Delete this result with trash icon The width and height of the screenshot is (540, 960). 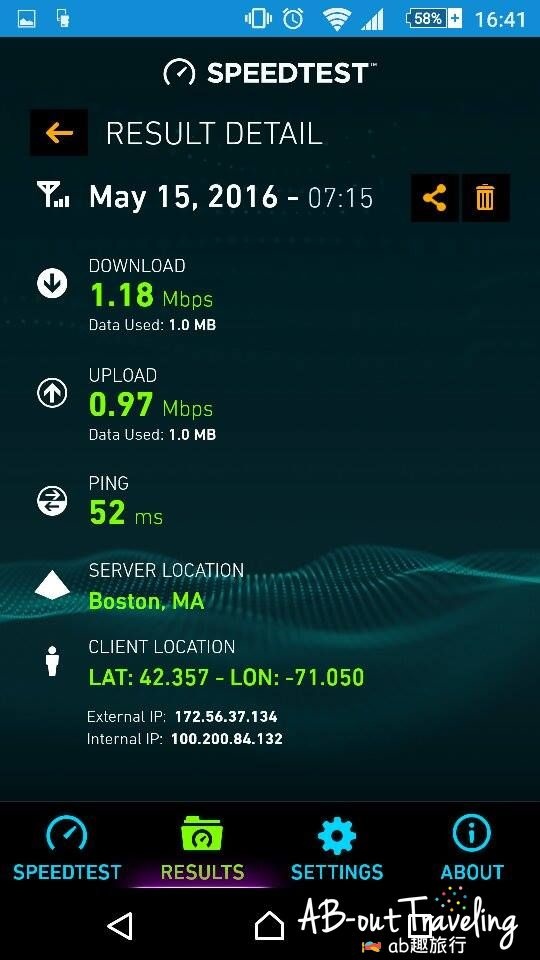click(485, 198)
